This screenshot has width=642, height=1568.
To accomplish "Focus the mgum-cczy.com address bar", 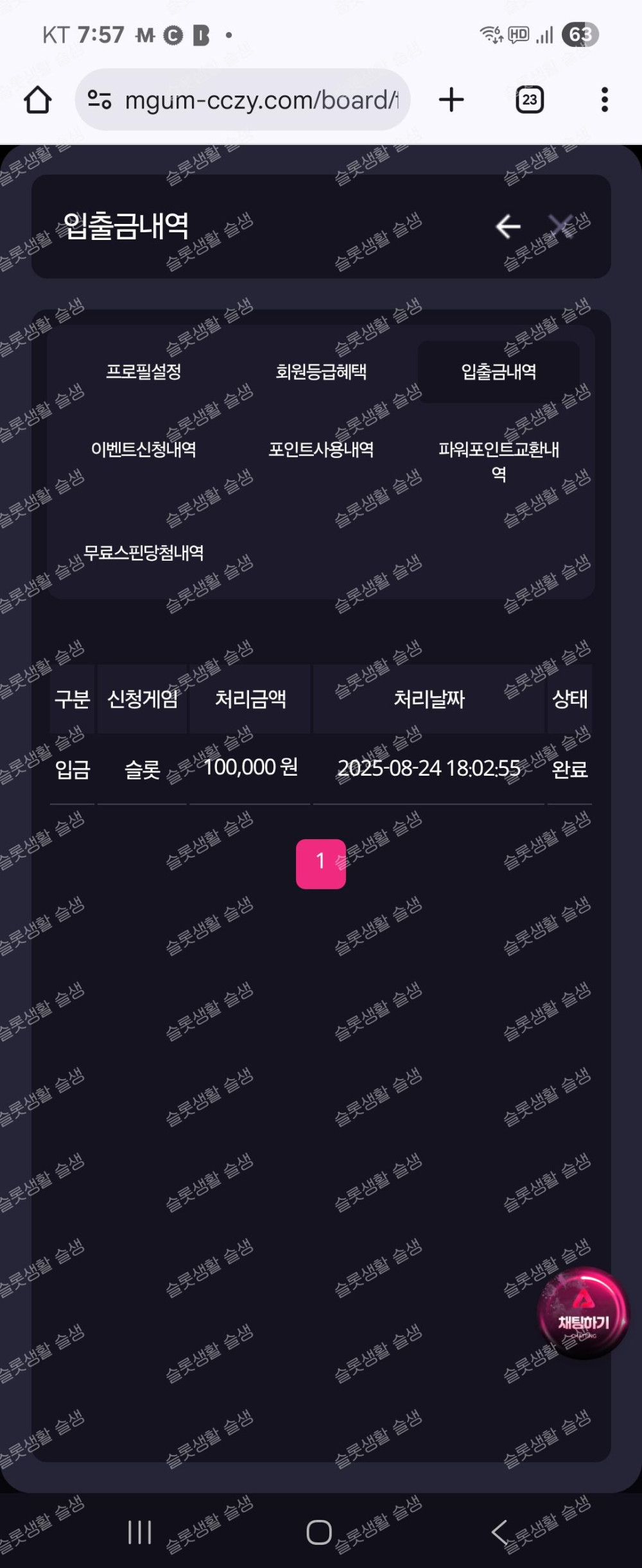I will click(257, 100).
